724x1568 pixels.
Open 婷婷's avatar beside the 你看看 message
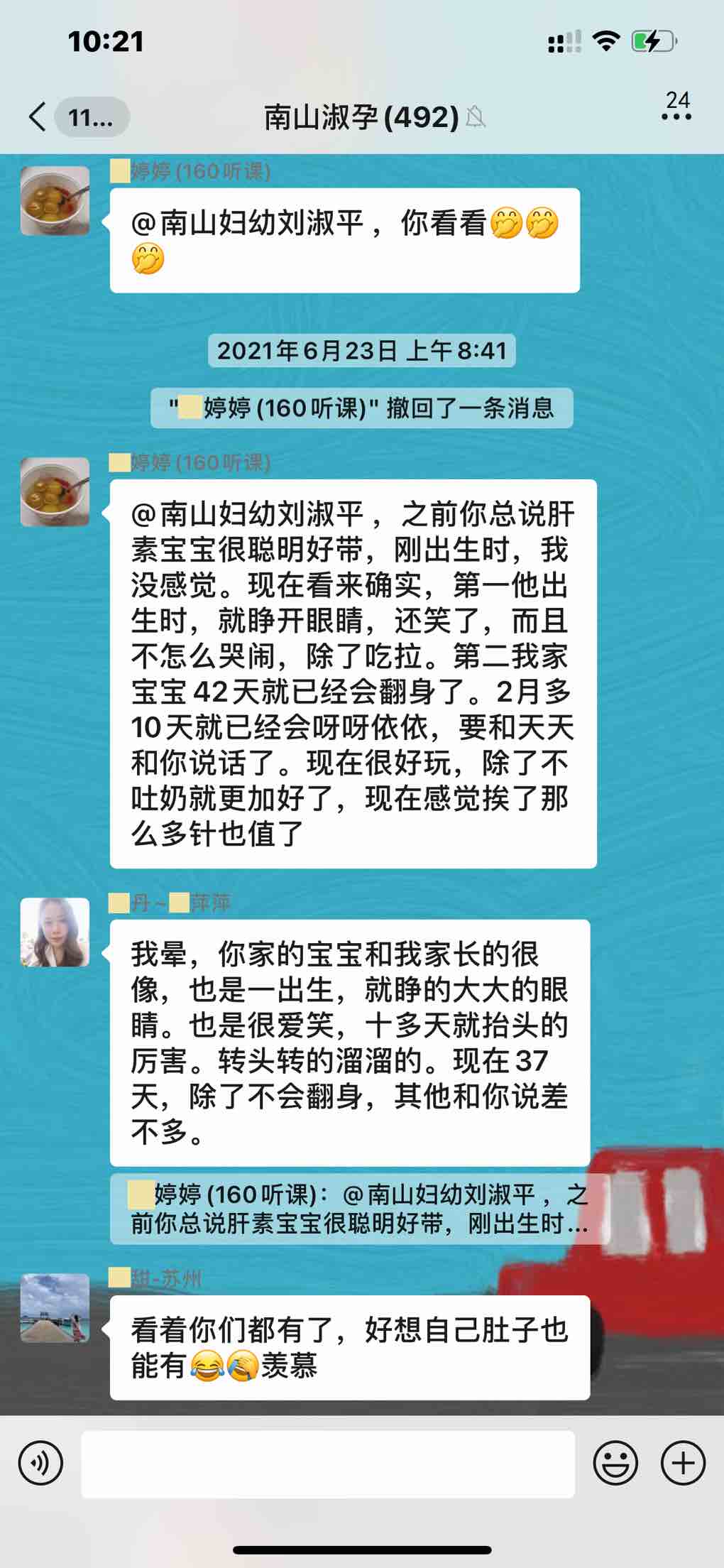tap(55, 201)
